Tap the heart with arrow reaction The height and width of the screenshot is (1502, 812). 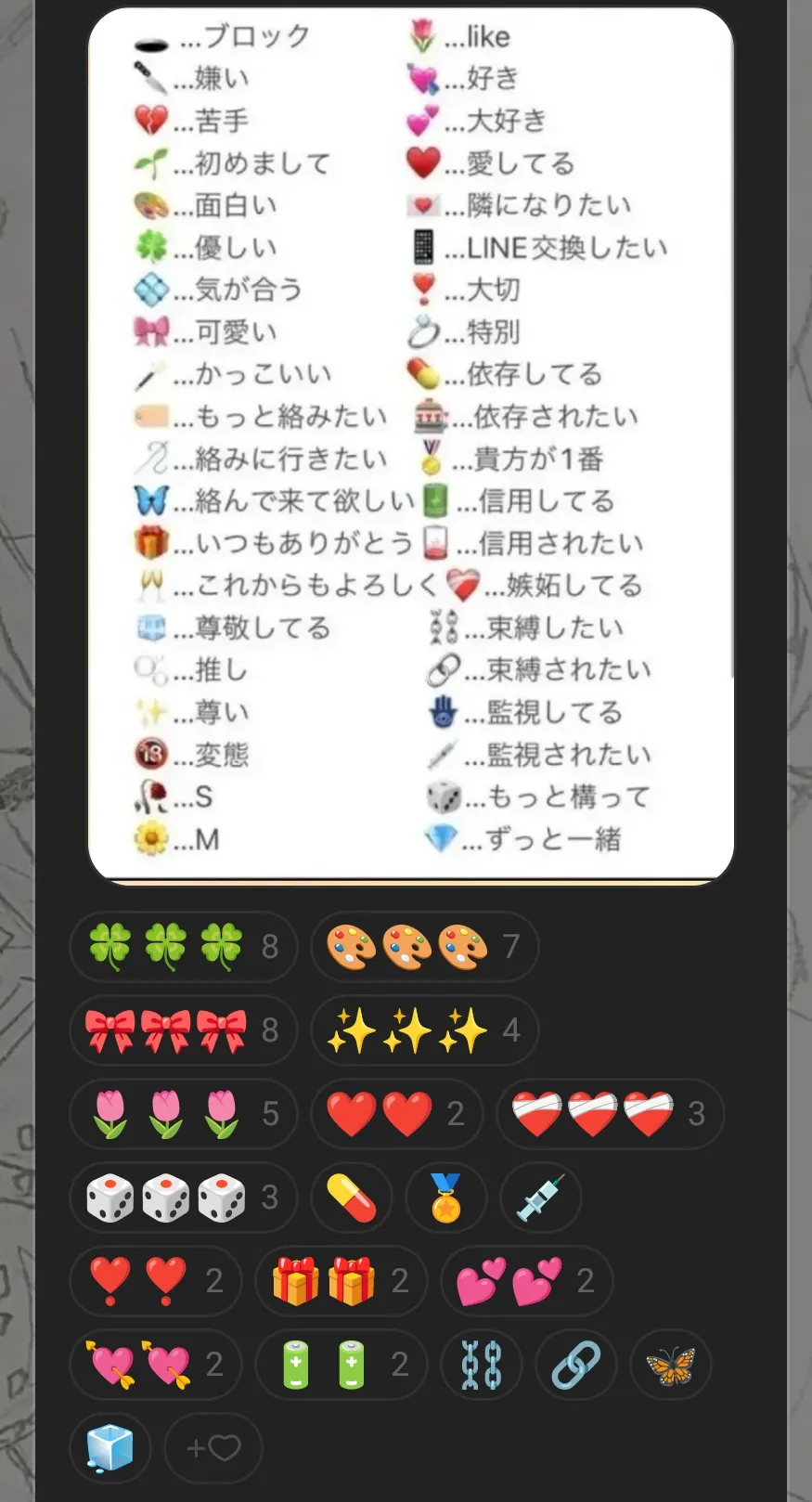(155, 1365)
